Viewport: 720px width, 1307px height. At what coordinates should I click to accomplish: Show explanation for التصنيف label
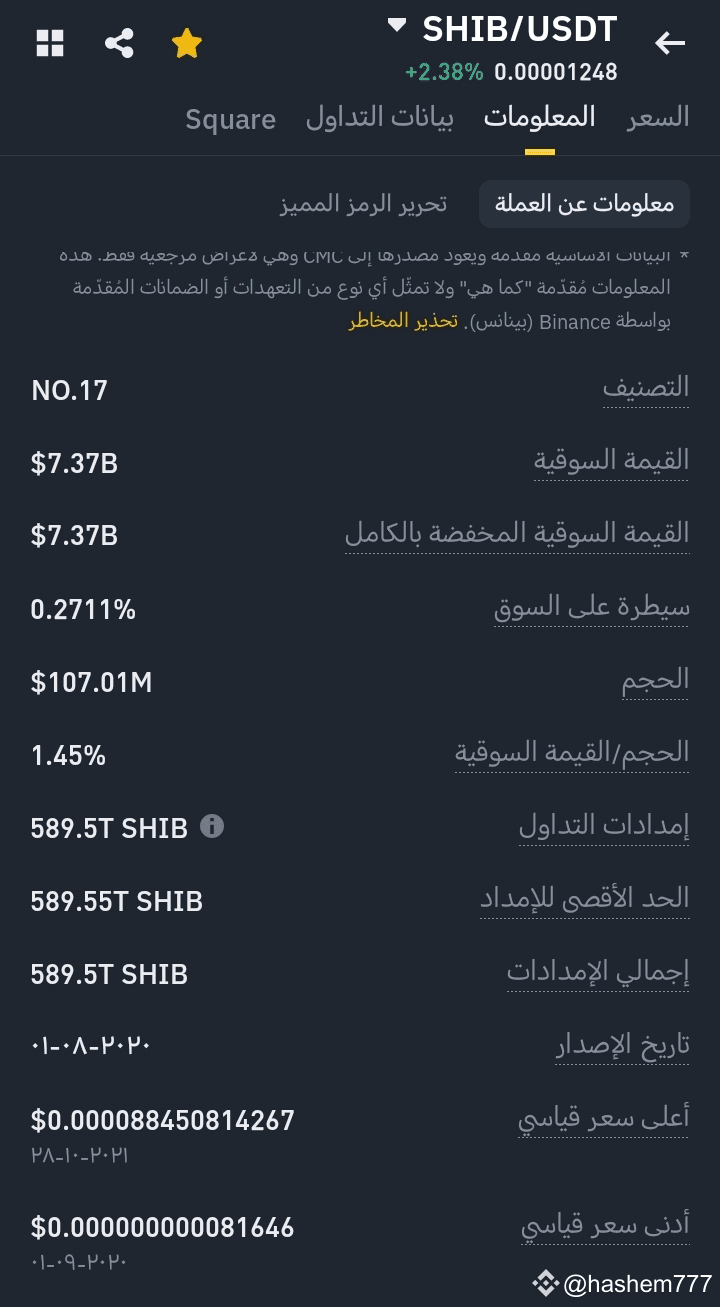click(646, 388)
